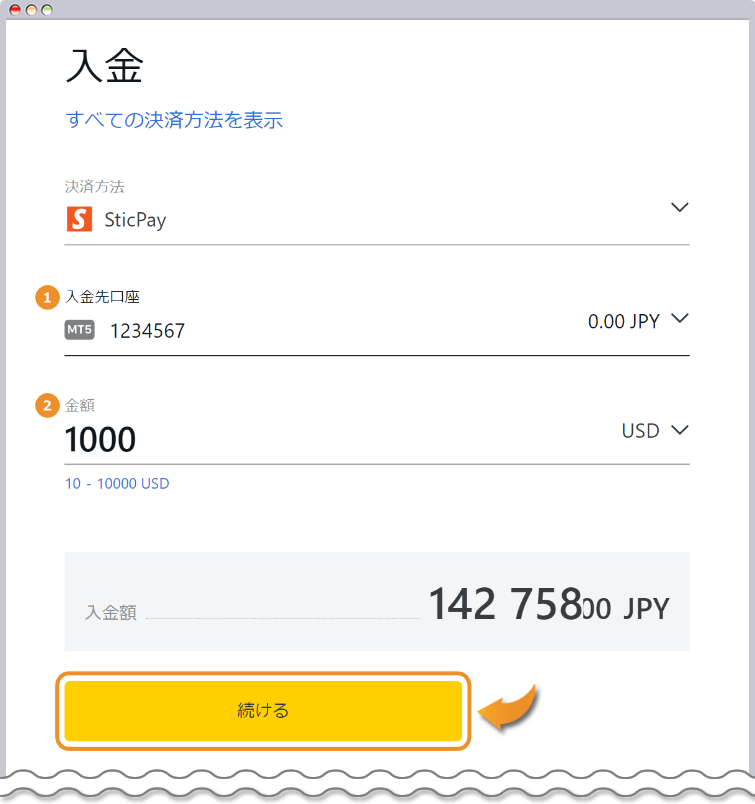Screen dimensions: 755x804
Task: Open すべての決済方法を表示 link
Action: pos(174,120)
